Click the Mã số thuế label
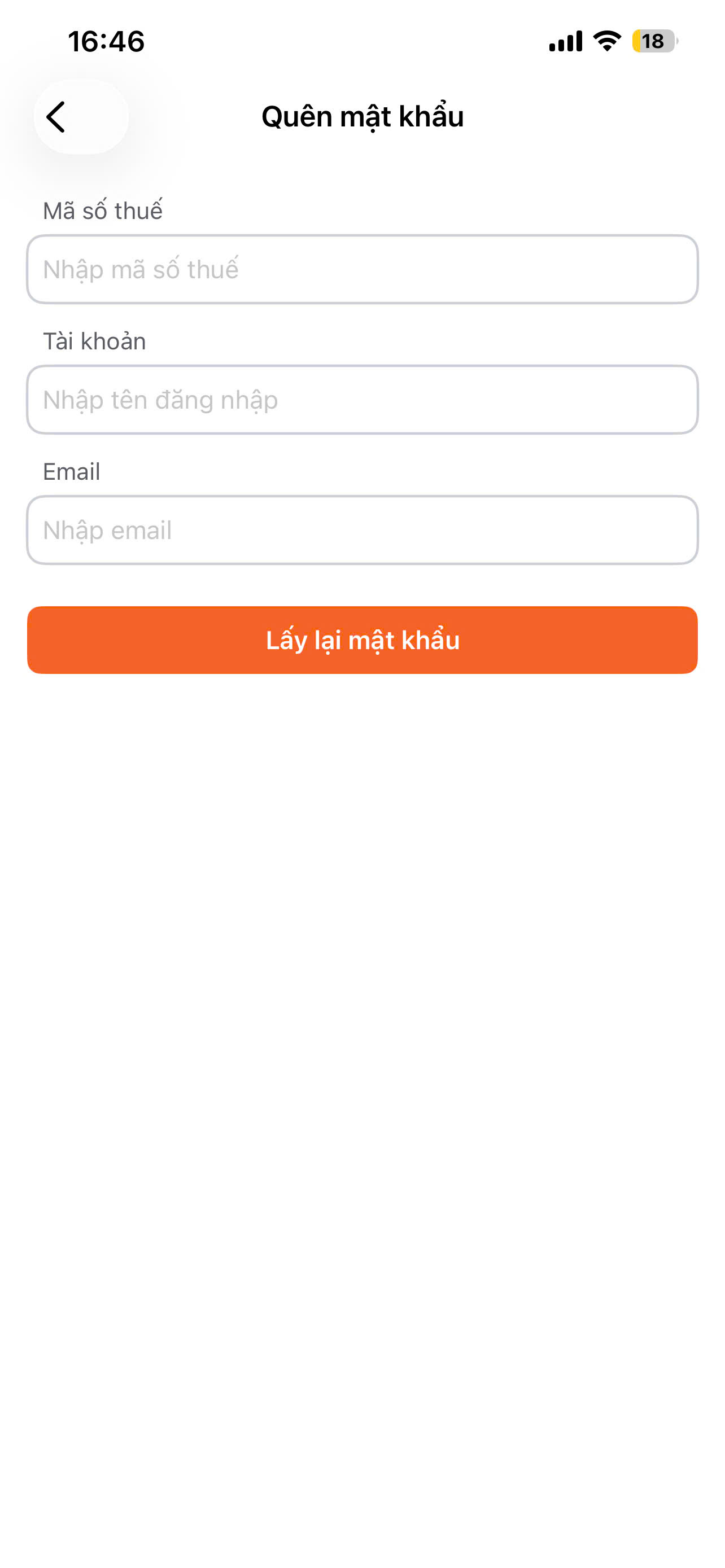This screenshot has height=1568, width=725. [102, 210]
